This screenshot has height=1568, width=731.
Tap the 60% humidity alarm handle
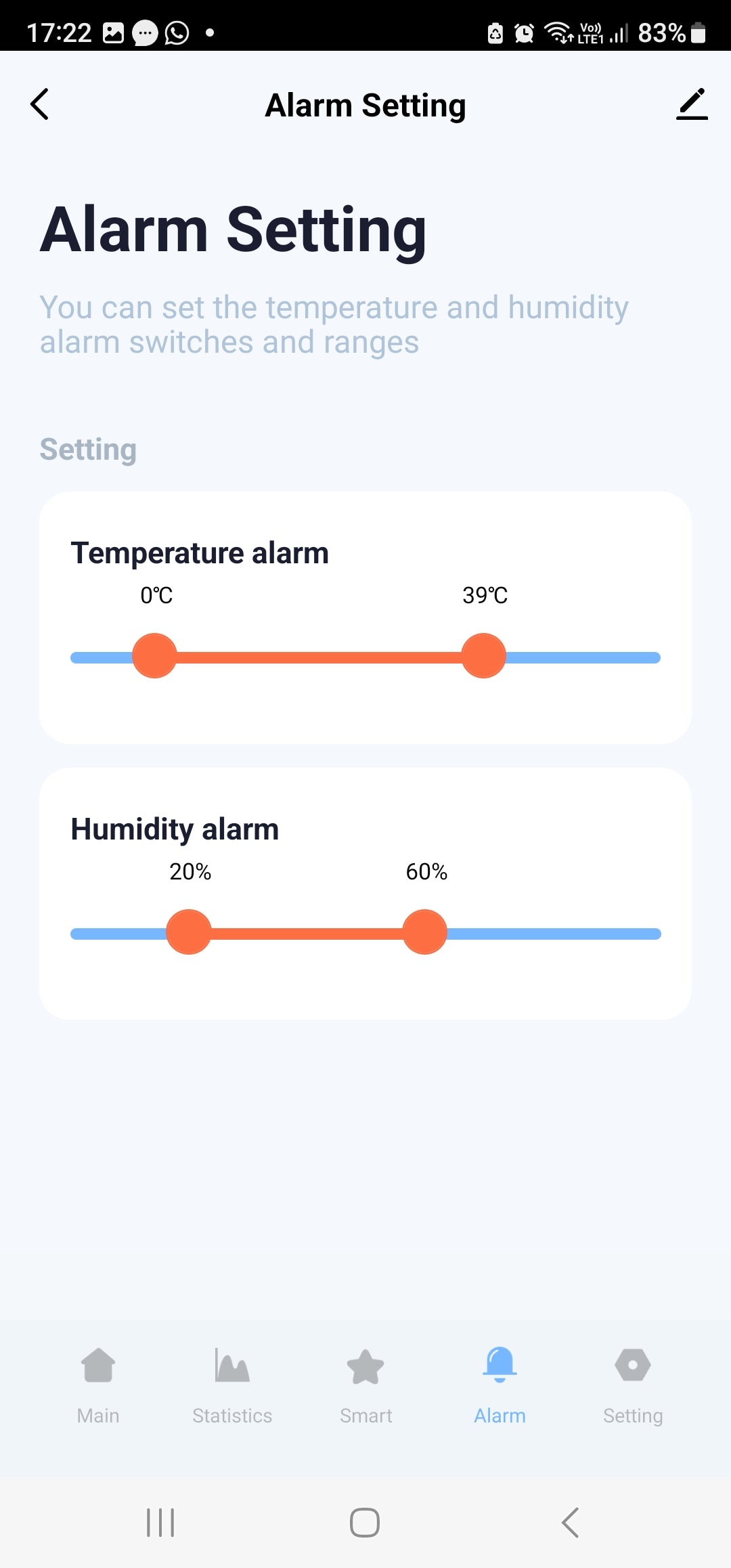pyautogui.click(x=424, y=932)
